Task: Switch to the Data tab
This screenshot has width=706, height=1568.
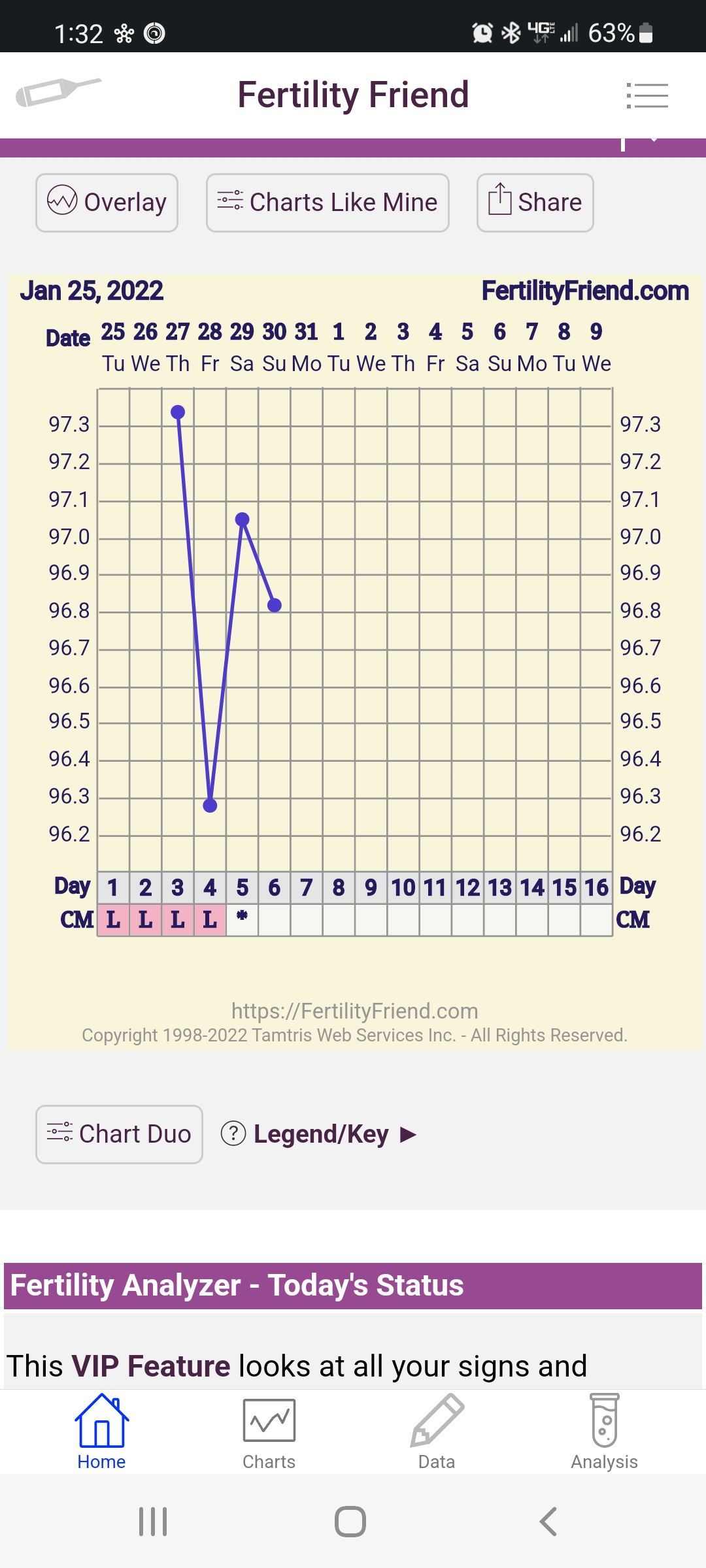Action: pyautogui.click(x=437, y=1432)
